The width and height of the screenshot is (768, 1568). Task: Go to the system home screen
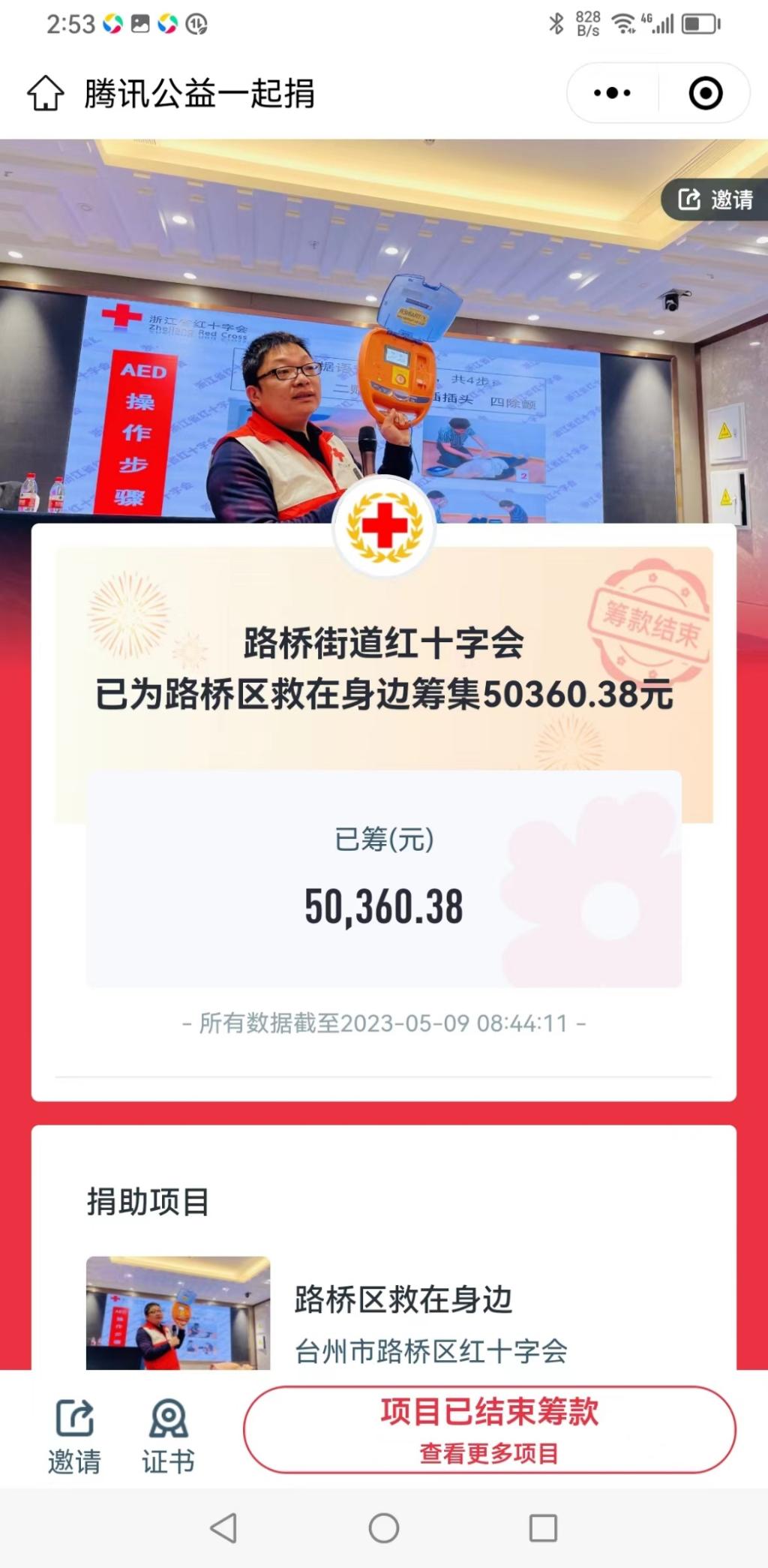pos(384,1527)
